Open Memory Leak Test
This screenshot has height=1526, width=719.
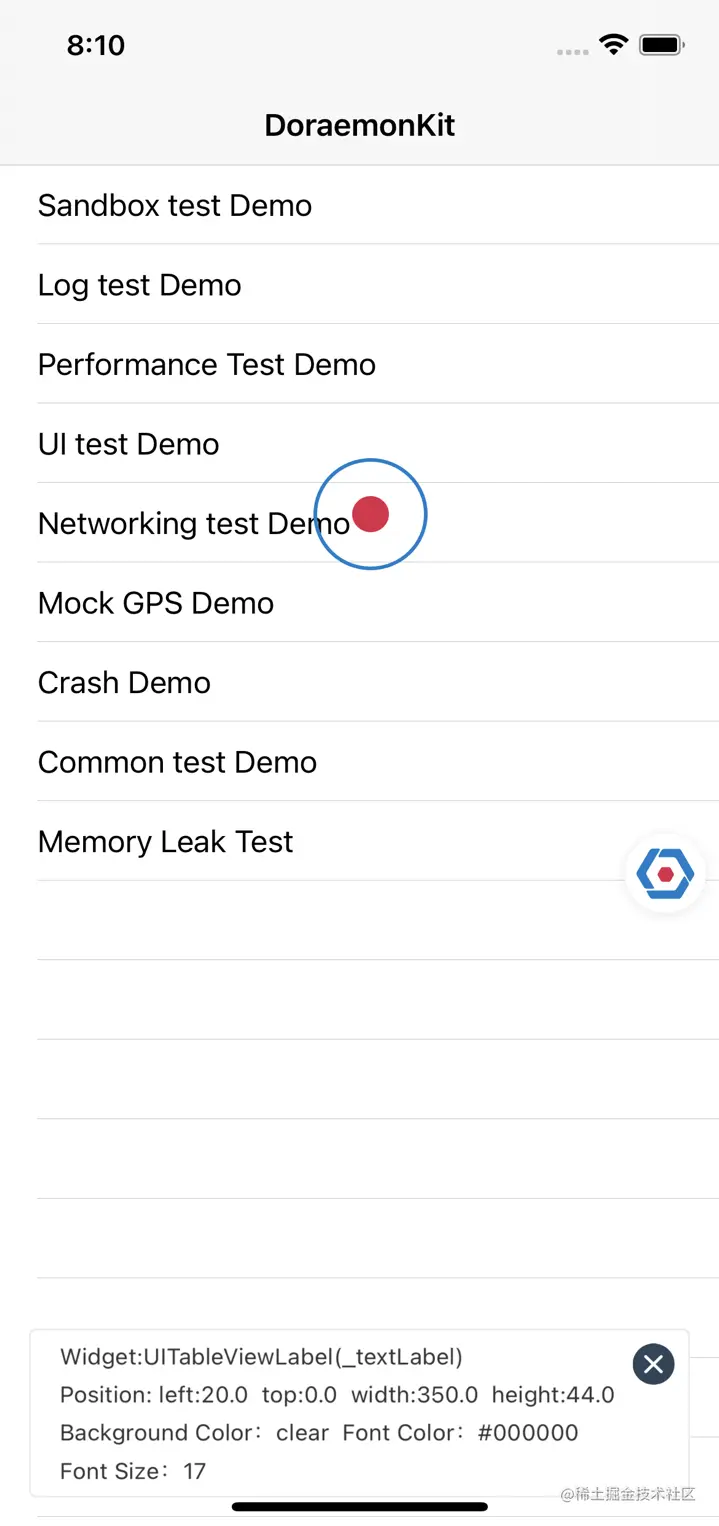point(166,842)
